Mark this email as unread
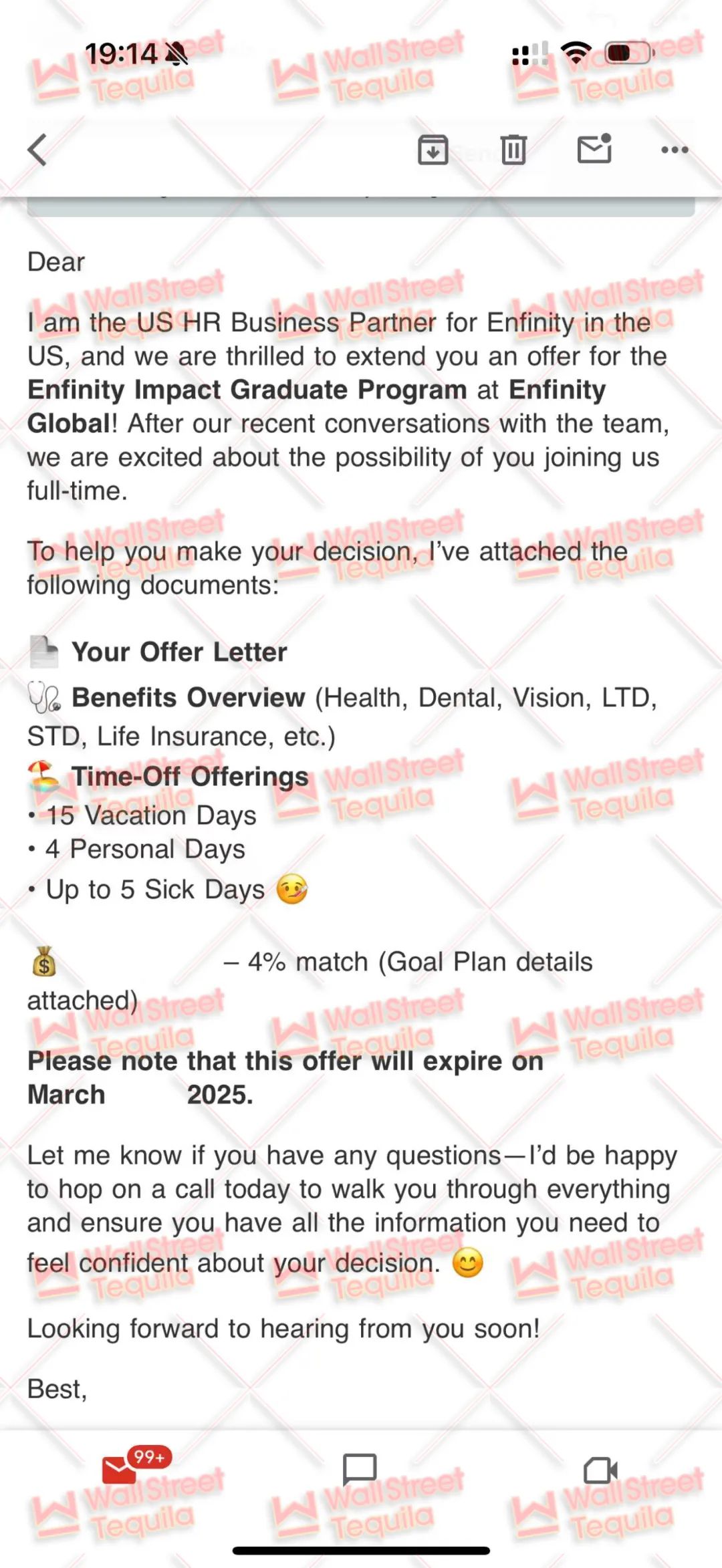The image size is (722, 1568). pos(594,148)
